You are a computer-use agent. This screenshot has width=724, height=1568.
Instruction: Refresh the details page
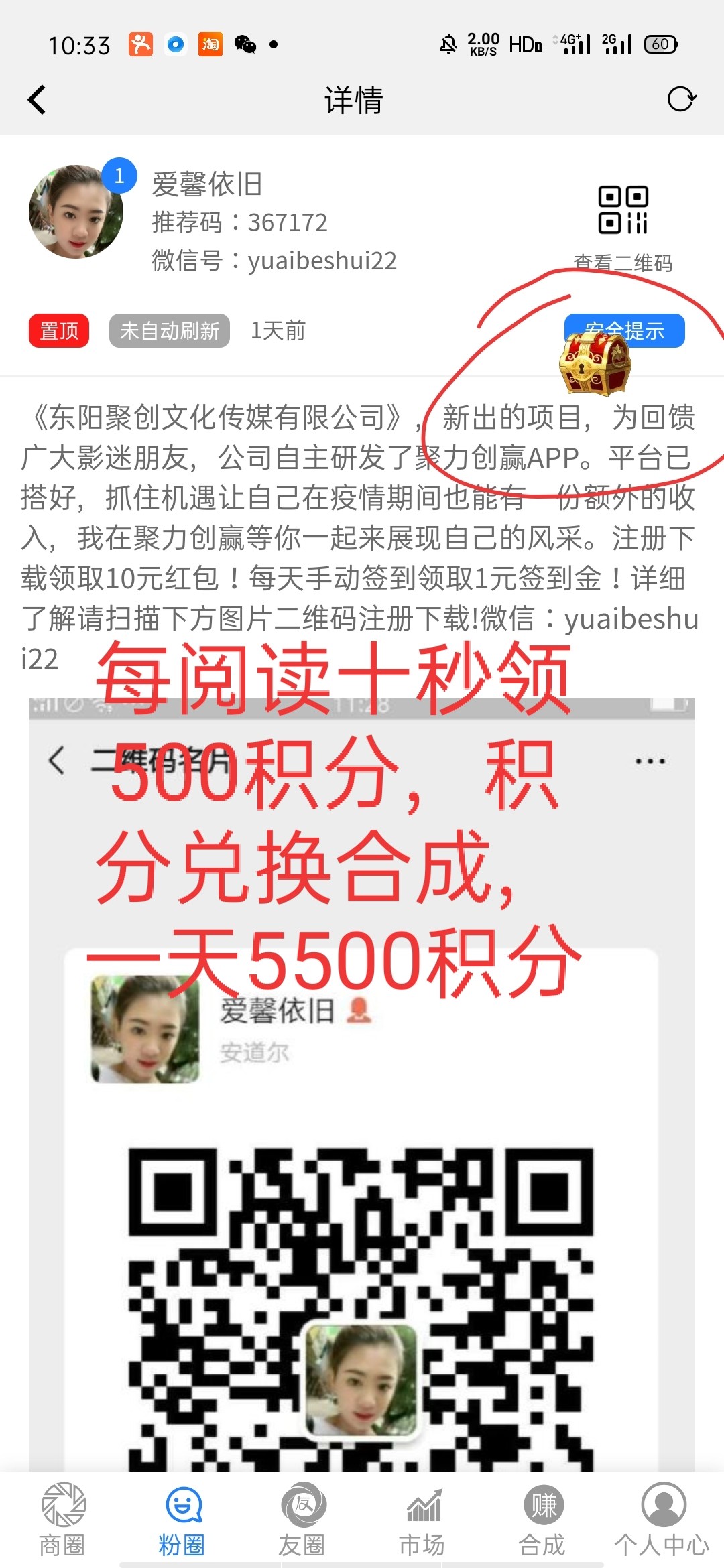tap(682, 99)
